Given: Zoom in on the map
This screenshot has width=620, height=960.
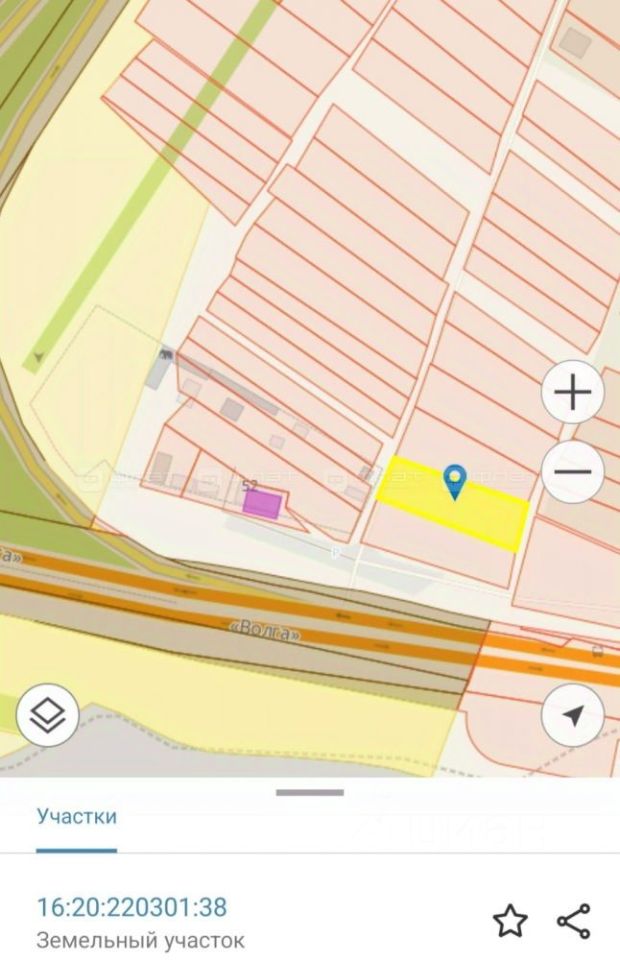Looking at the screenshot, I should (572, 393).
